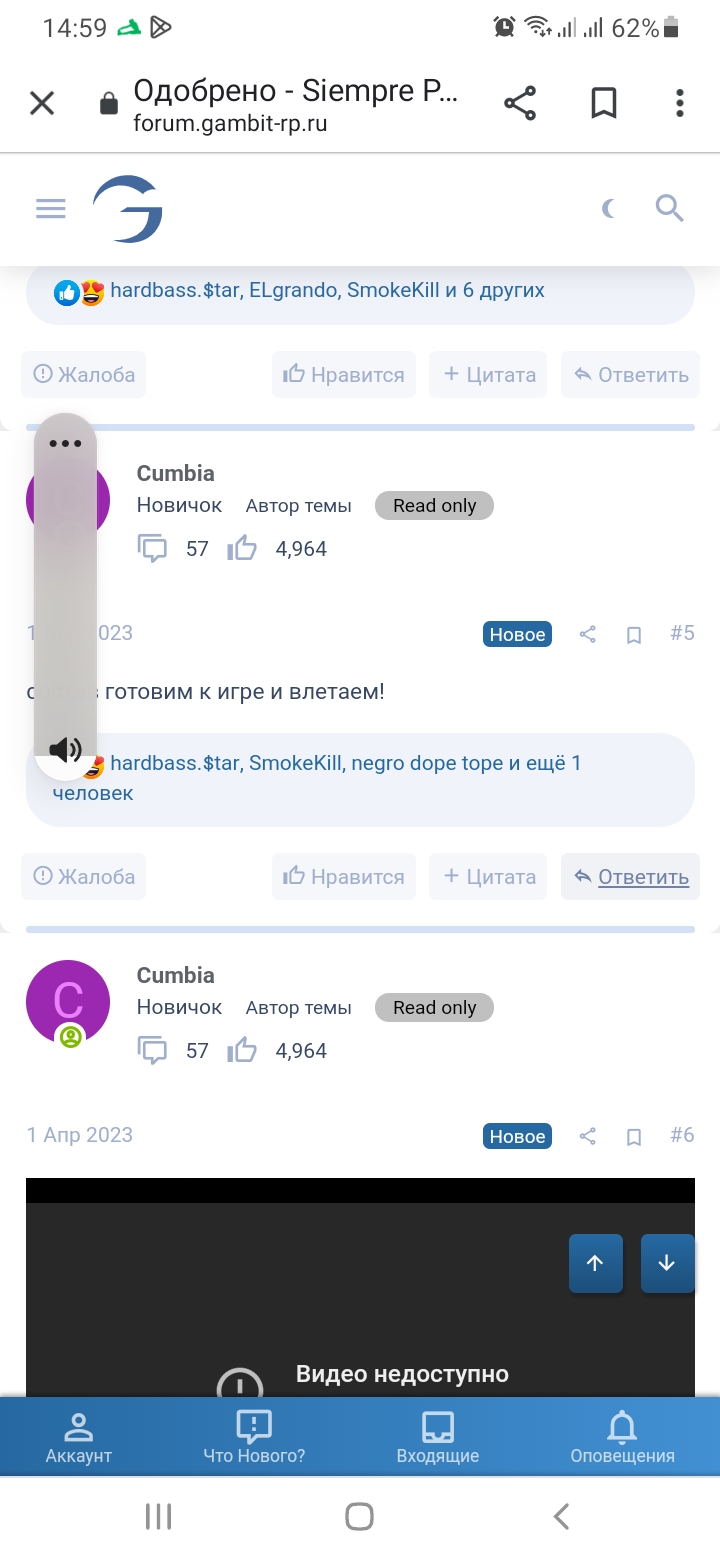Open Cumbia's profile name on post #6
This screenshot has width=720, height=1560.
pyautogui.click(x=175, y=975)
